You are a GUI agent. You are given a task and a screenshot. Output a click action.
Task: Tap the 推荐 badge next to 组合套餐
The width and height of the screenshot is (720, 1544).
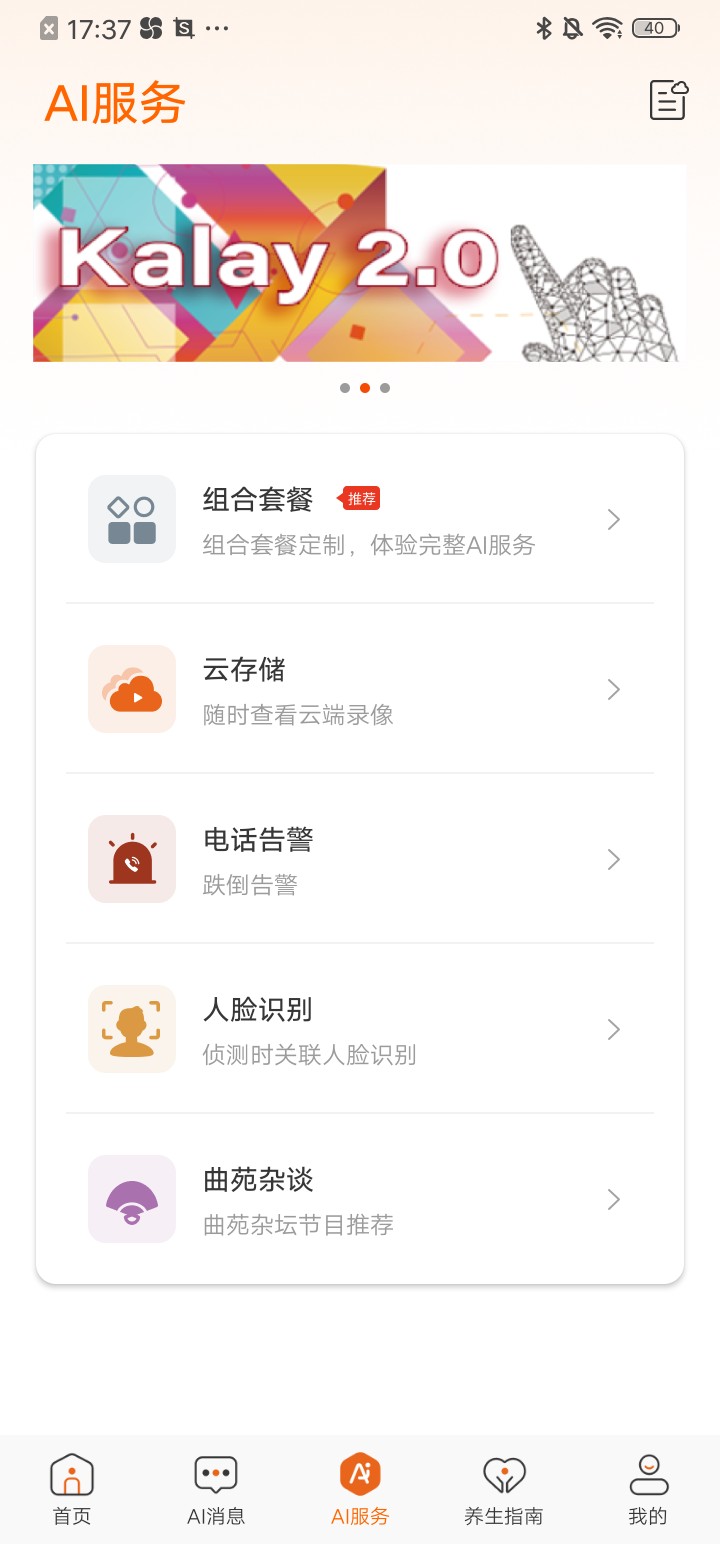tap(360, 497)
